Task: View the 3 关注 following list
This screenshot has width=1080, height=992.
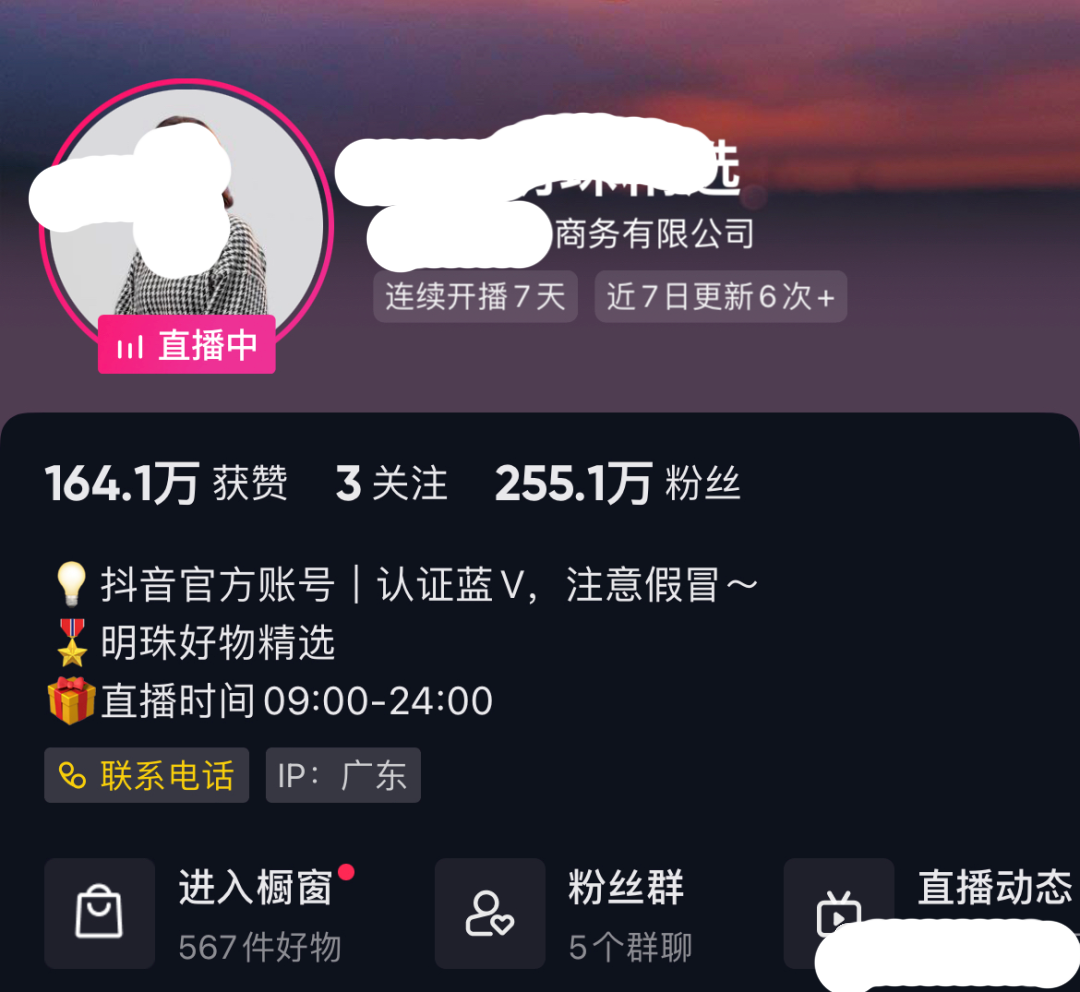Action: [392, 484]
